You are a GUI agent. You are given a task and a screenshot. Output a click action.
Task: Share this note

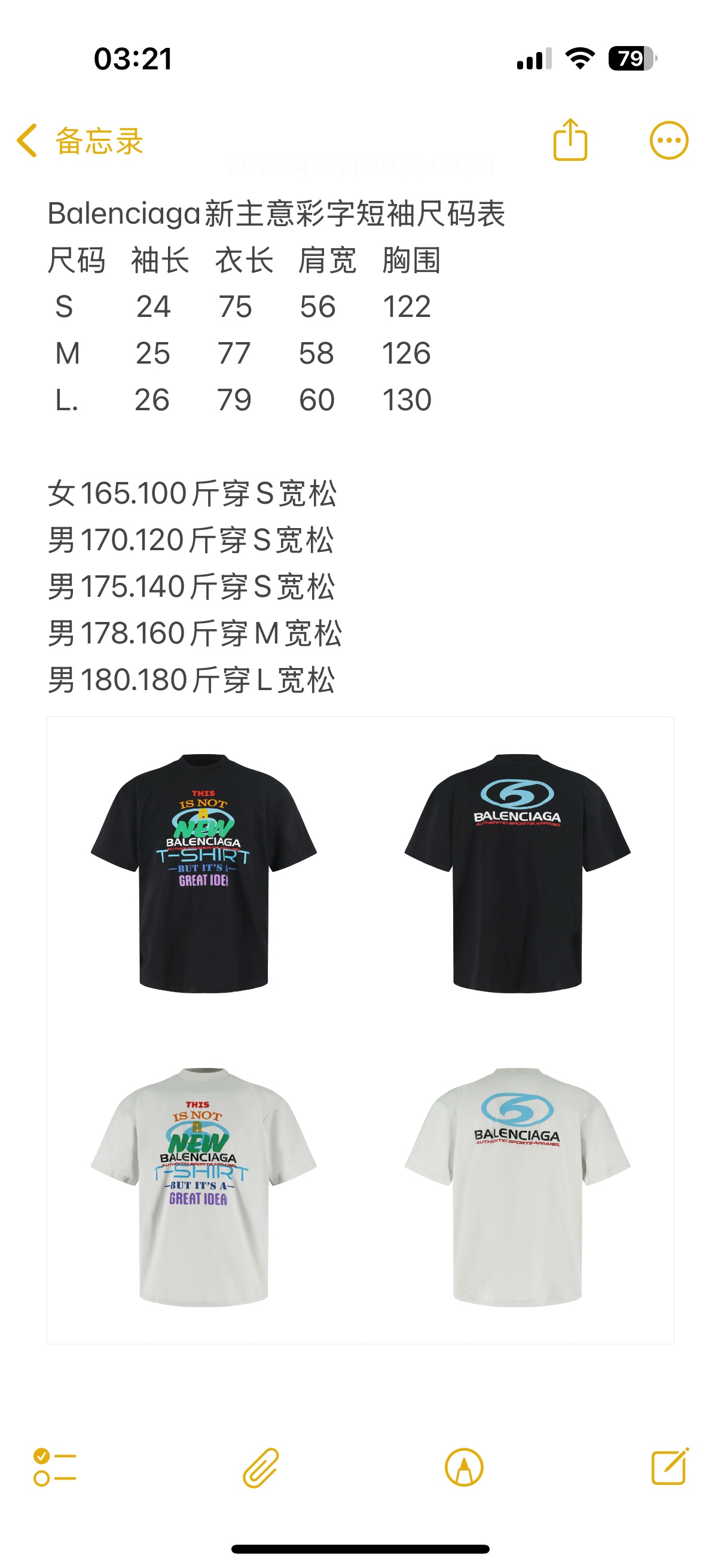(x=570, y=140)
